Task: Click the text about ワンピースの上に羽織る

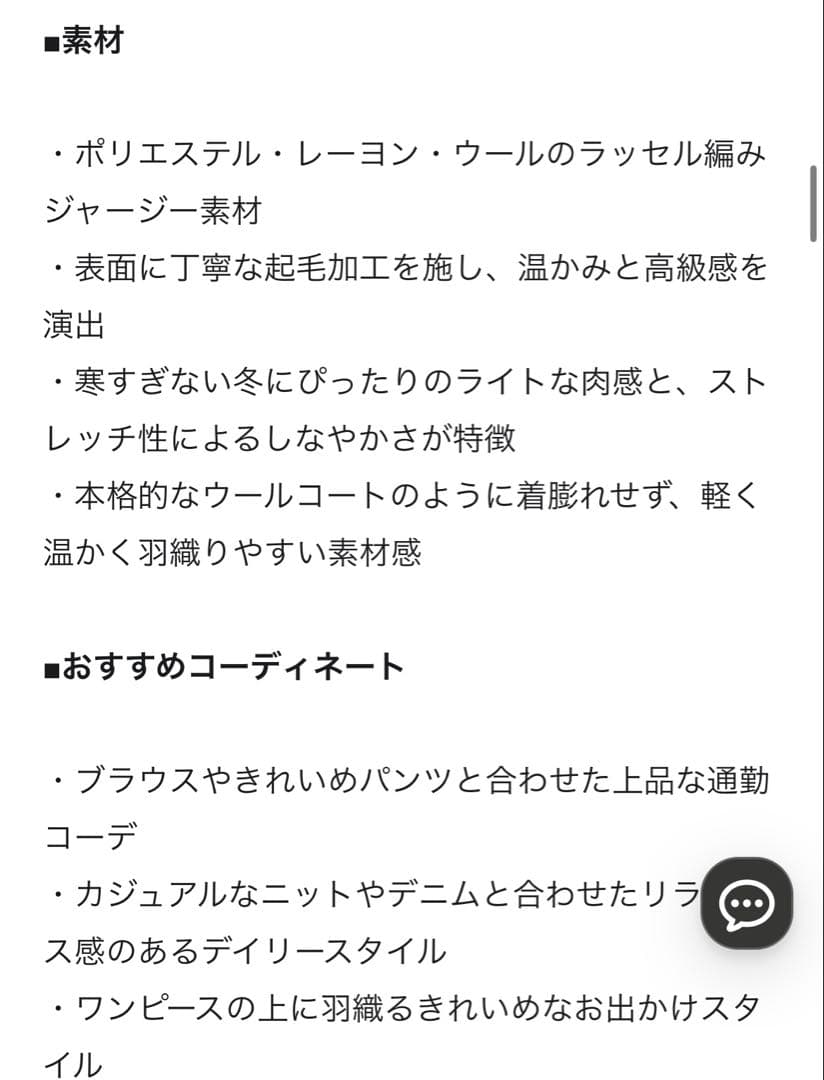Action: coord(400,1010)
